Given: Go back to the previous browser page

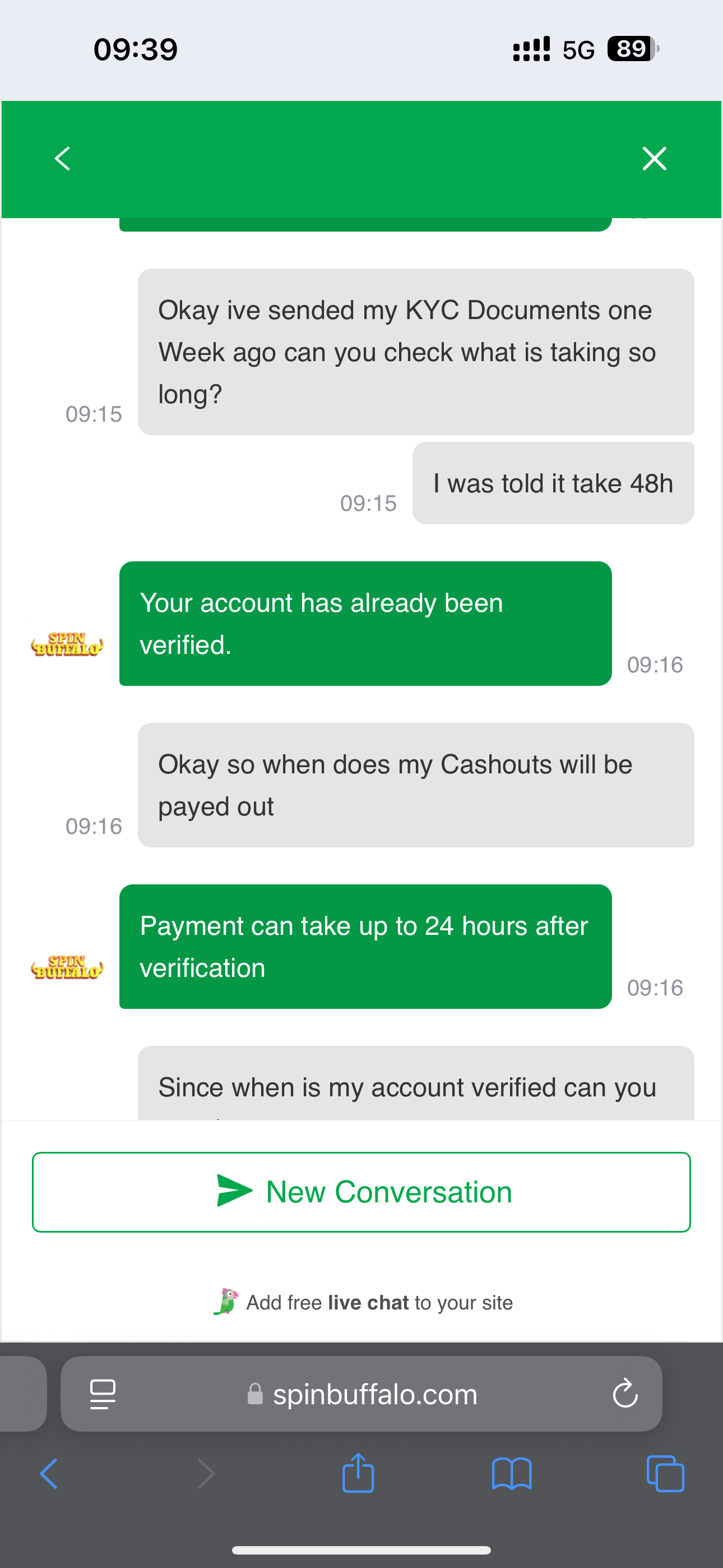Looking at the screenshot, I should pos(49,1474).
